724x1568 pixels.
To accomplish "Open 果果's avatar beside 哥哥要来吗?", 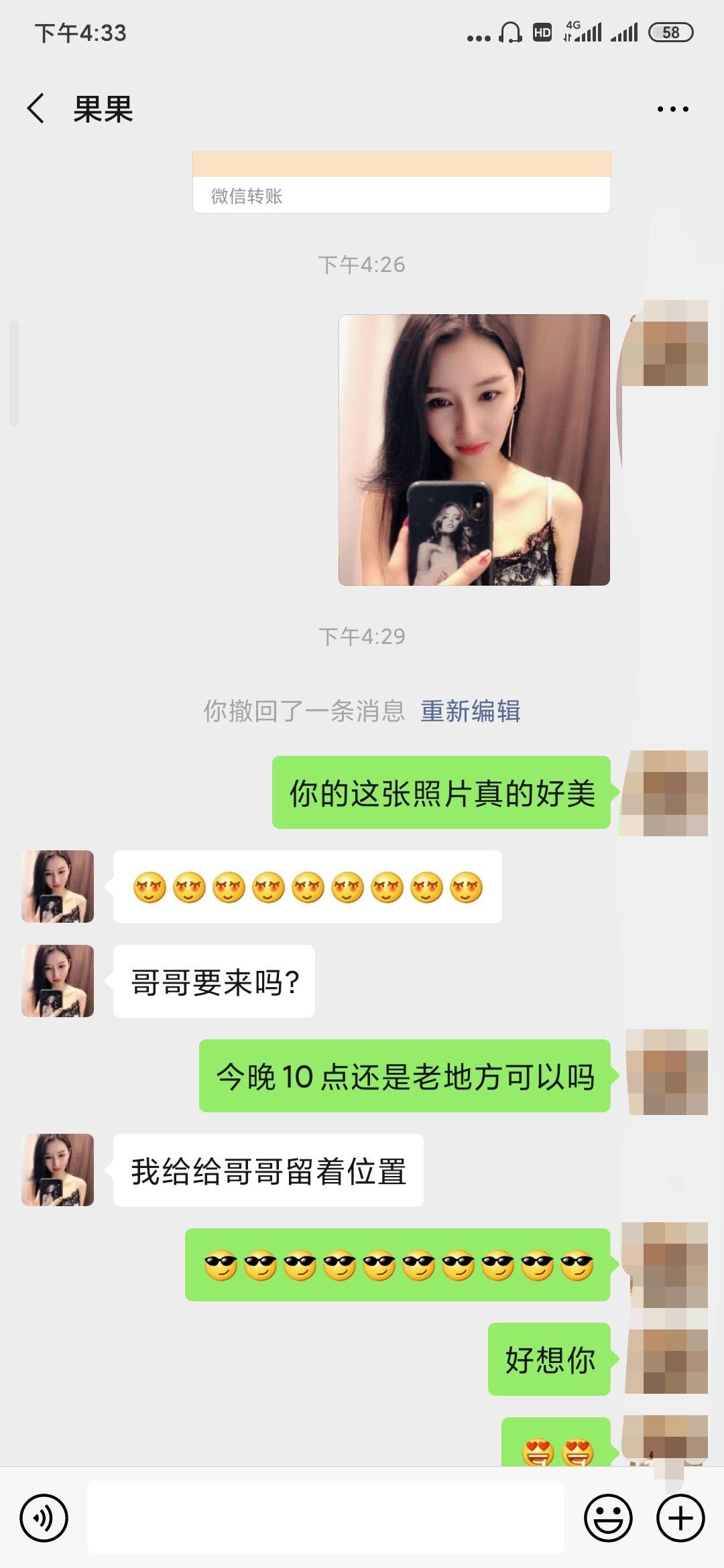I will (58, 981).
